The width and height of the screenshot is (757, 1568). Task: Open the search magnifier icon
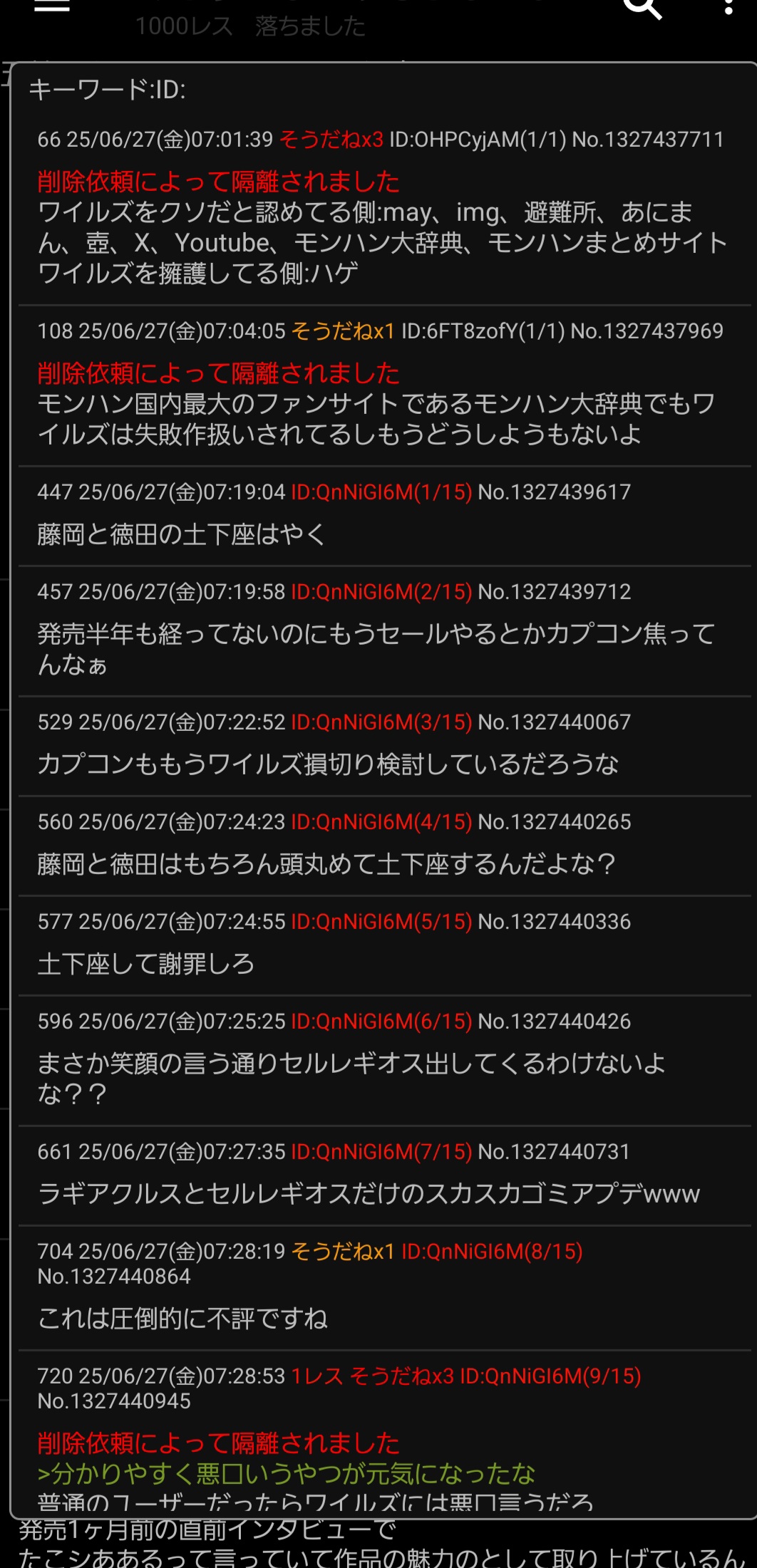(642, 9)
